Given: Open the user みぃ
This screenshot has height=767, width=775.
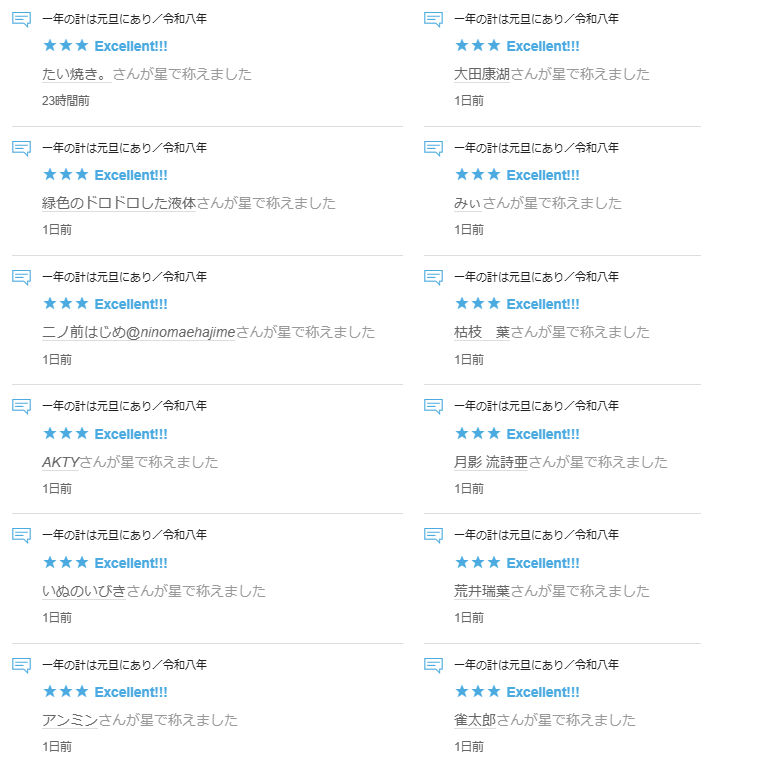Looking at the screenshot, I should pos(467,203).
